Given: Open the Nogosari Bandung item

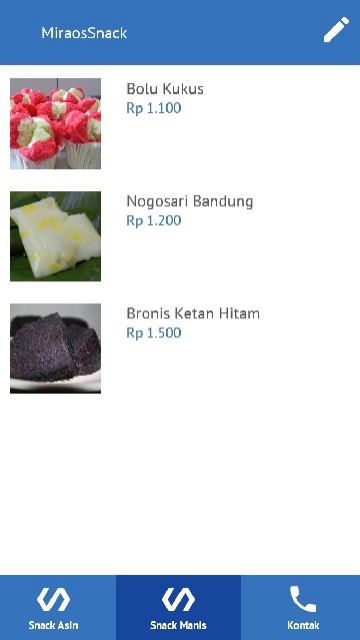Looking at the screenshot, I should point(180,236).
